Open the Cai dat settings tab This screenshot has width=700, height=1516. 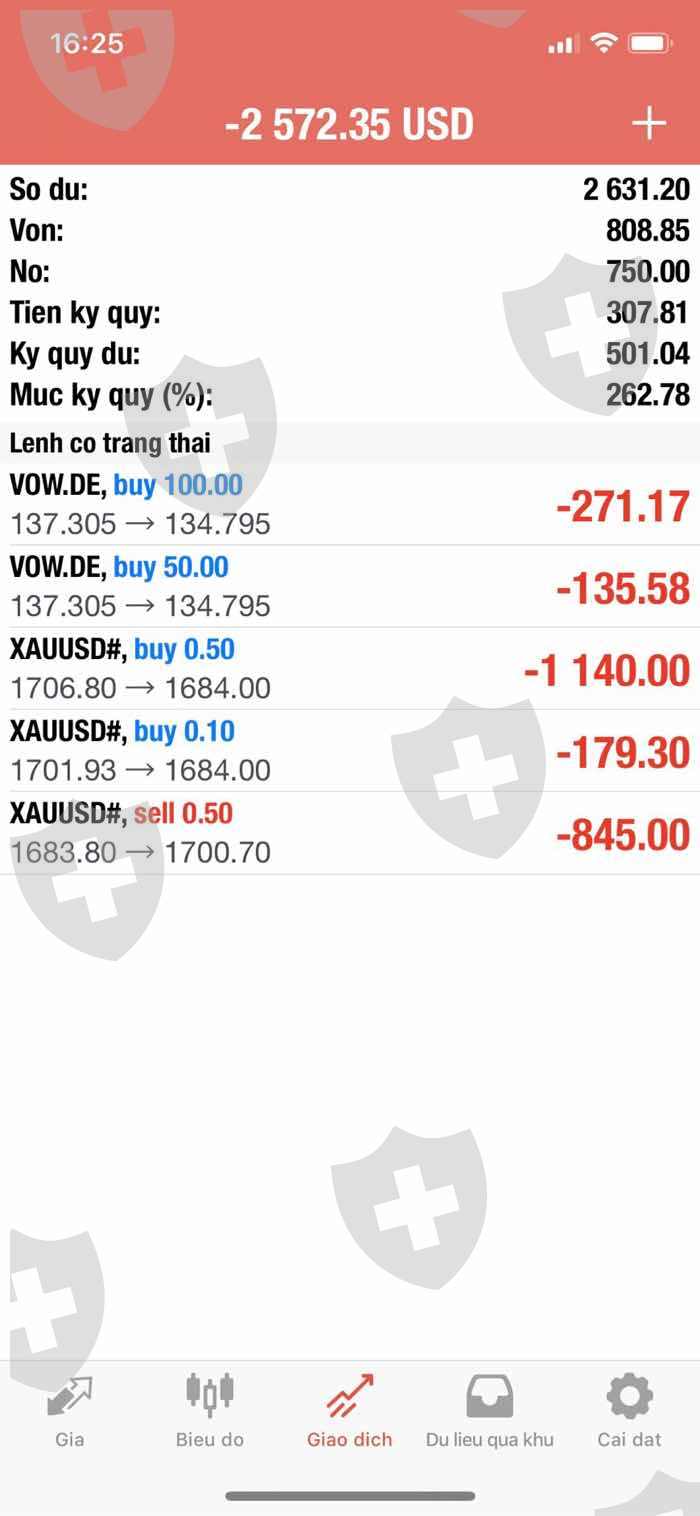click(630, 1410)
